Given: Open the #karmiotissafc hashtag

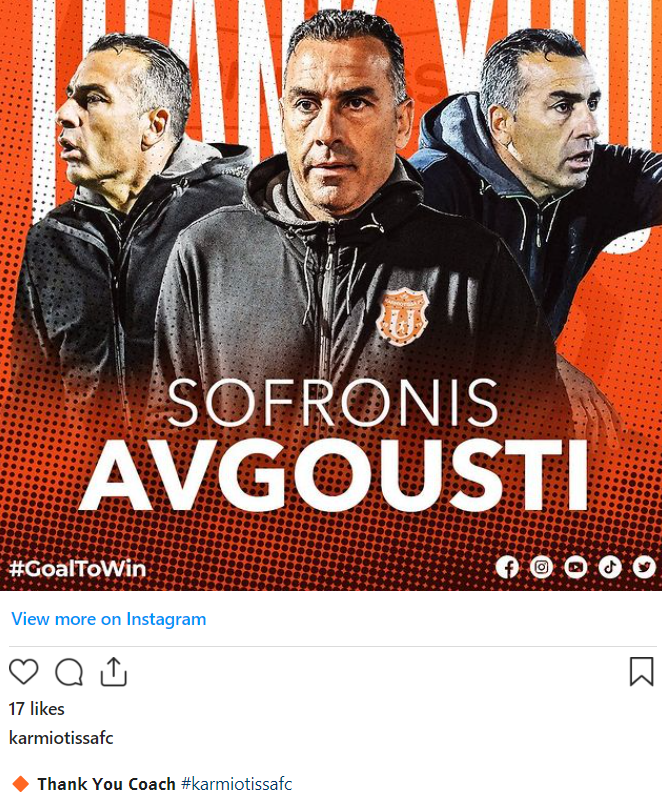Looking at the screenshot, I should [236, 783].
